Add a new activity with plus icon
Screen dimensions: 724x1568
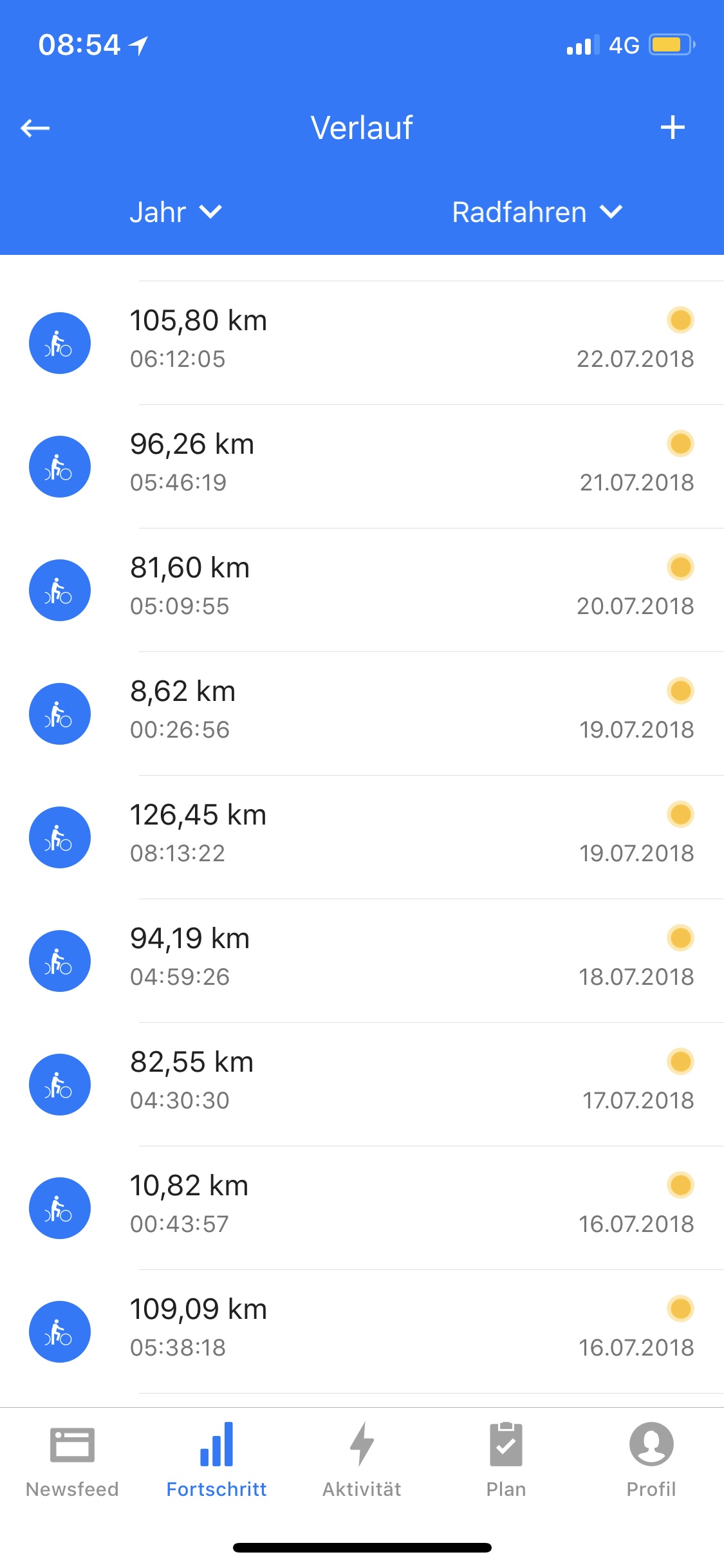click(x=673, y=127)
